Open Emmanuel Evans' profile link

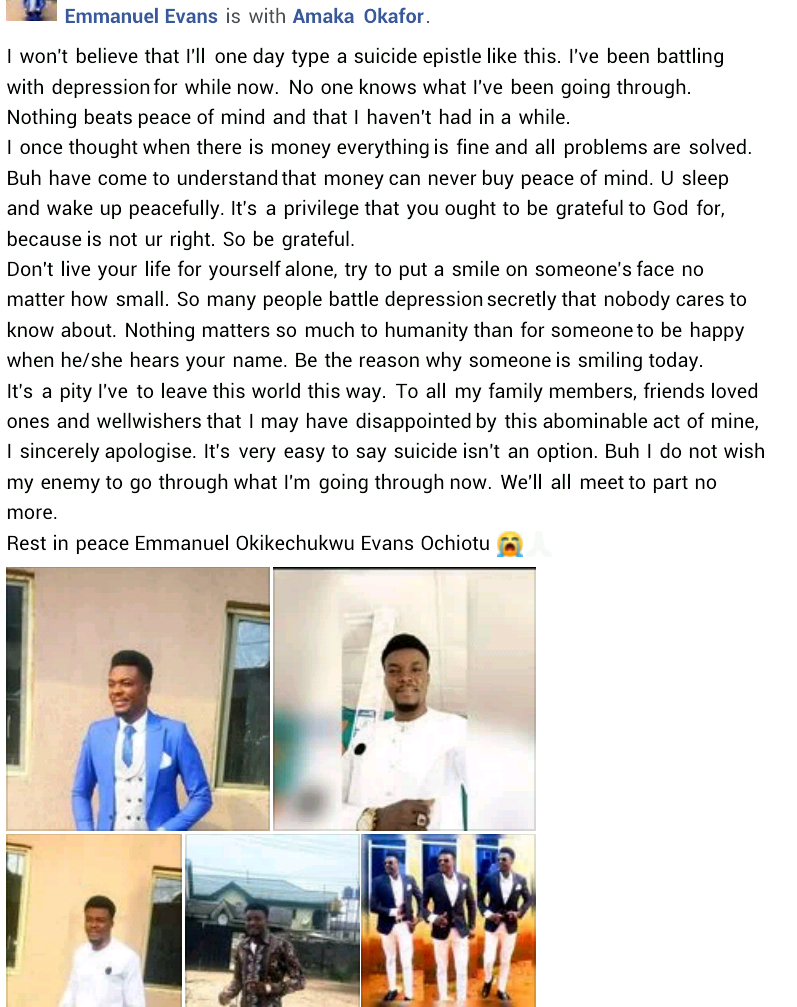coord(140,17)
